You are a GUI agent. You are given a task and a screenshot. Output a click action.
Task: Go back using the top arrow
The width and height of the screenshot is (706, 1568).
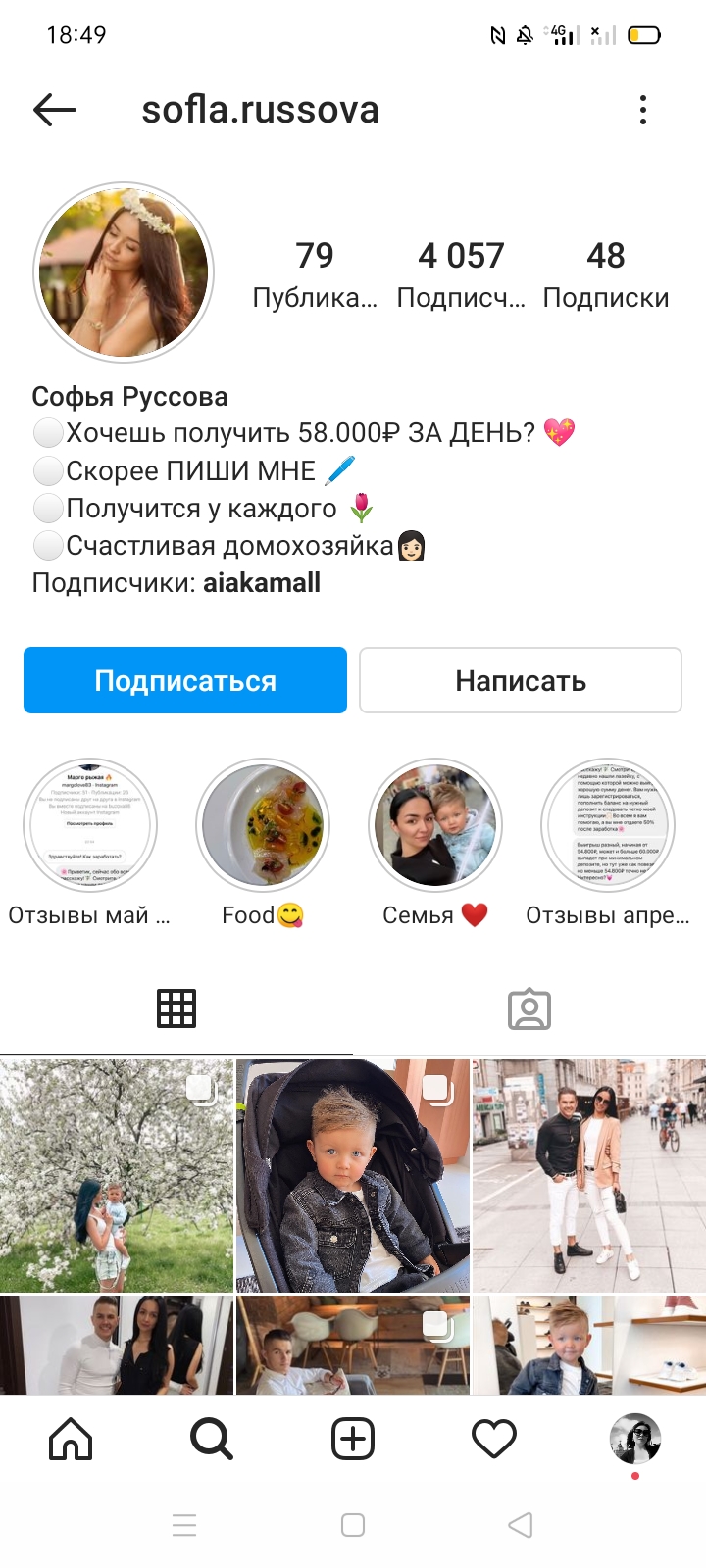[55, 110]
